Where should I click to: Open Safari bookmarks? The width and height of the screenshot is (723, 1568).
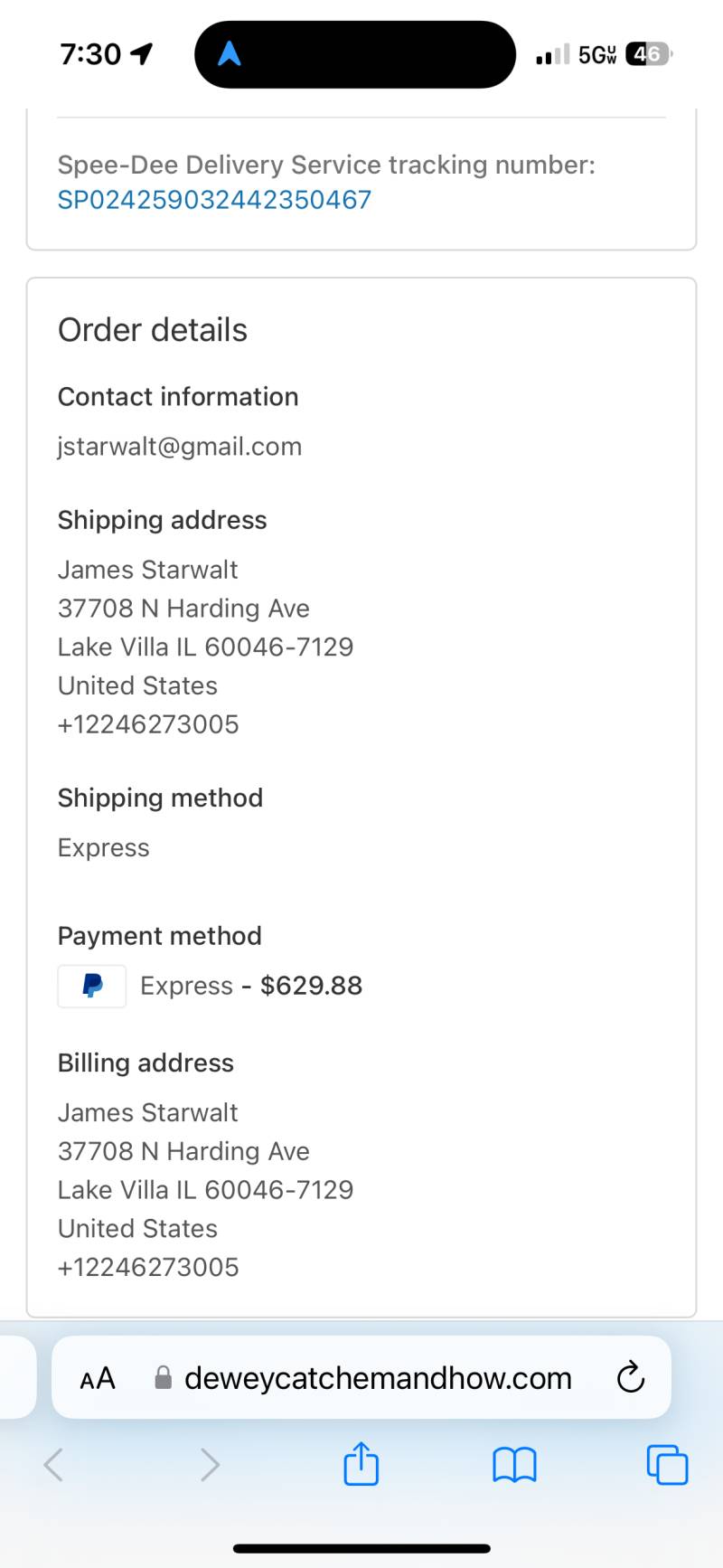pos(514,1465)
